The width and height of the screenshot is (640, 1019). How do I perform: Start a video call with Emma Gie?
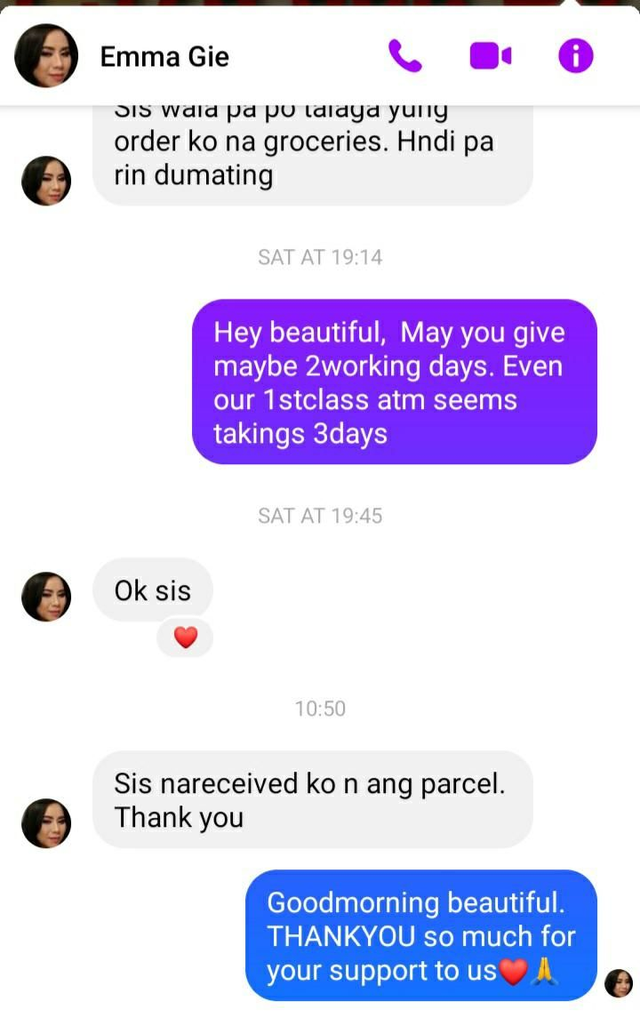coord(490,56)
